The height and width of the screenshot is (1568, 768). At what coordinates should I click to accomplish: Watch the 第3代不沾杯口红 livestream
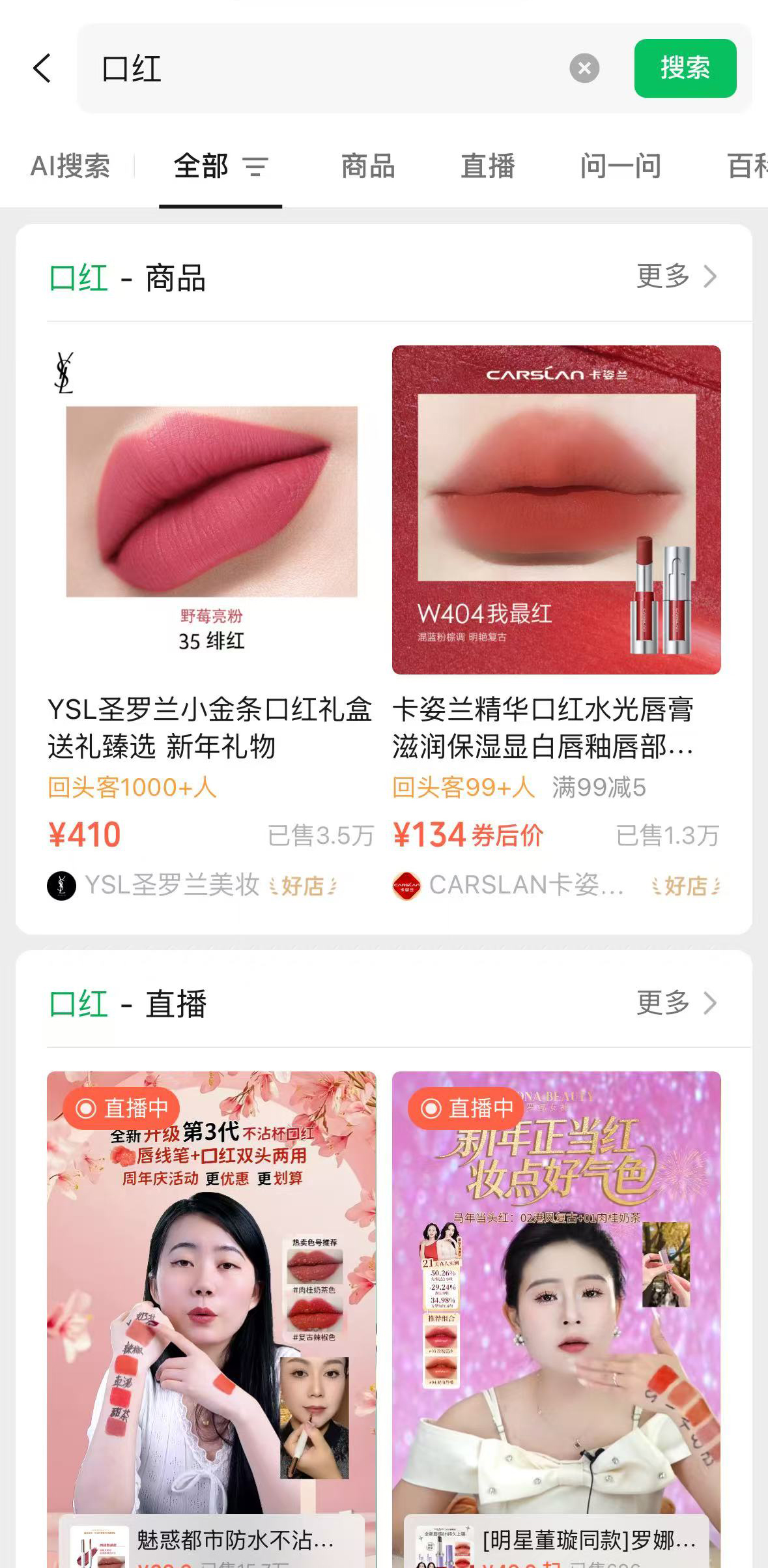[x=211, y=1297]
